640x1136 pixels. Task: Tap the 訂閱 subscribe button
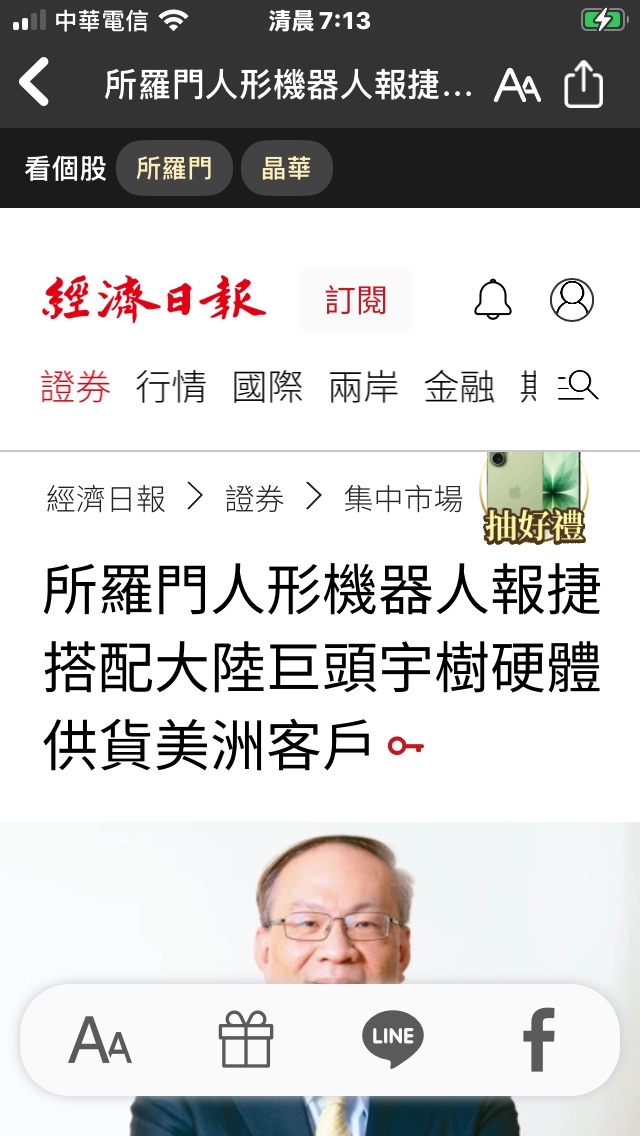[356, 300]
